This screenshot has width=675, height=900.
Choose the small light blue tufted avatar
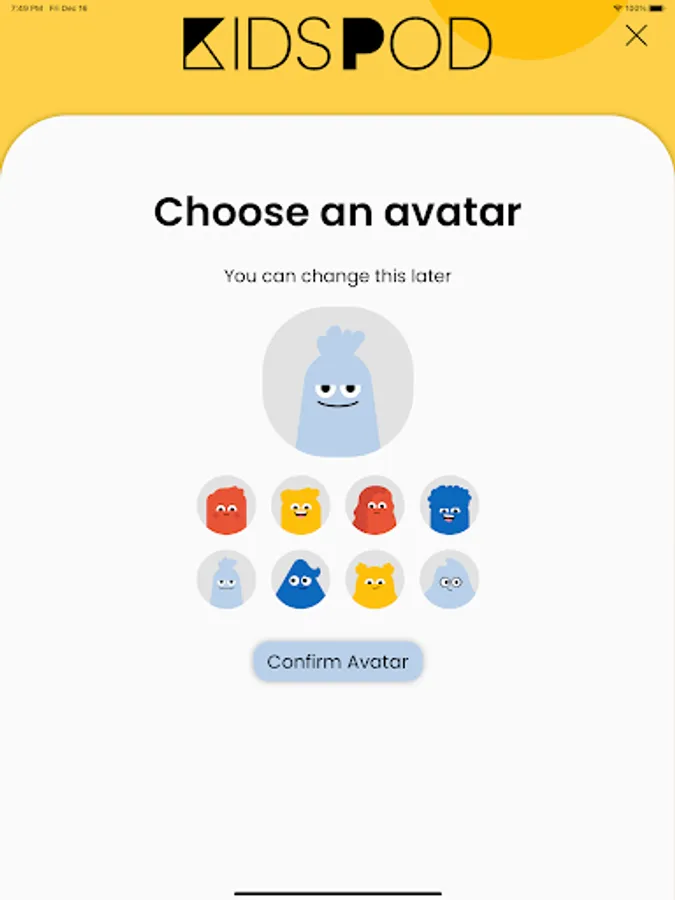coord(226,579)
